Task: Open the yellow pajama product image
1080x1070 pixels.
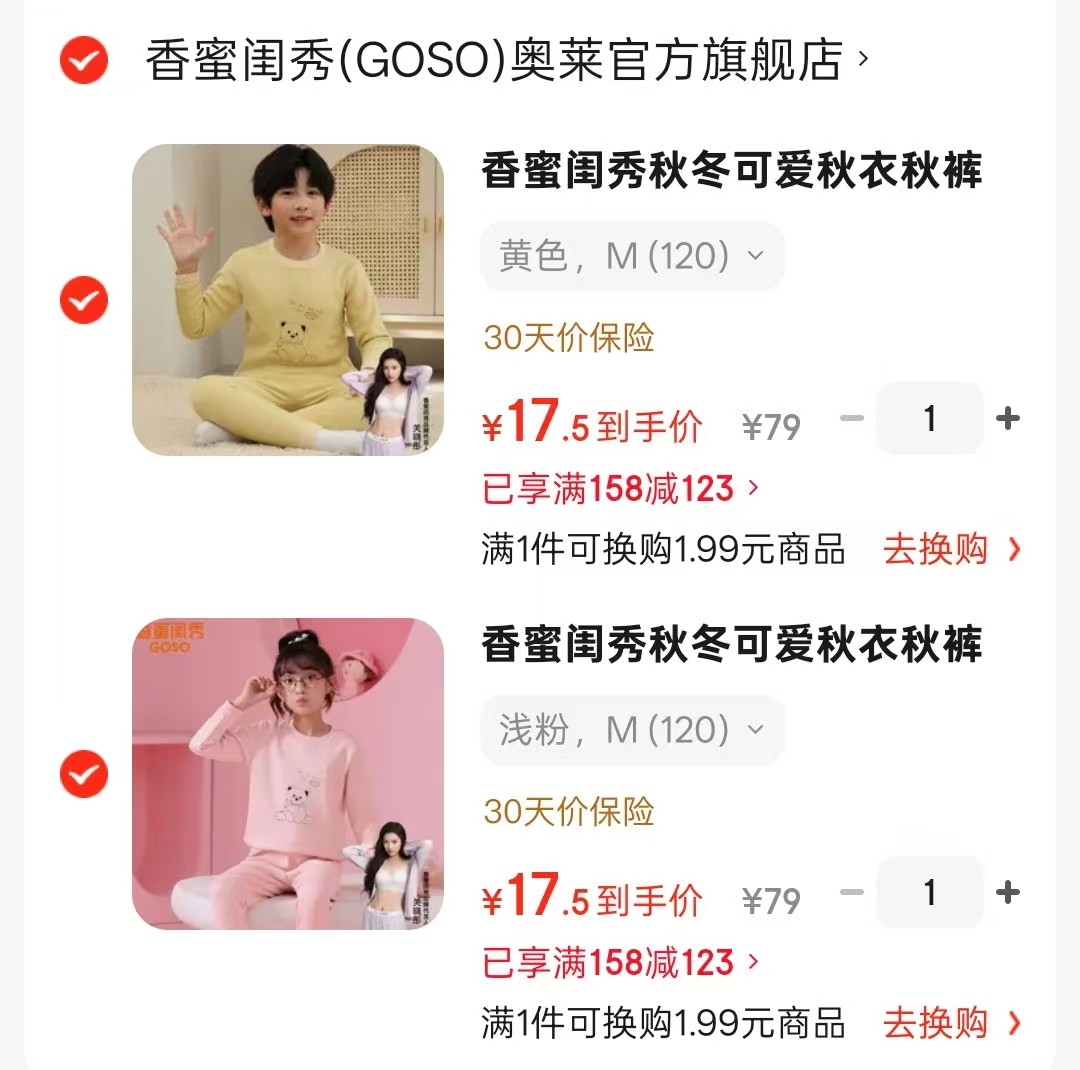Action: tap(288, 300)
